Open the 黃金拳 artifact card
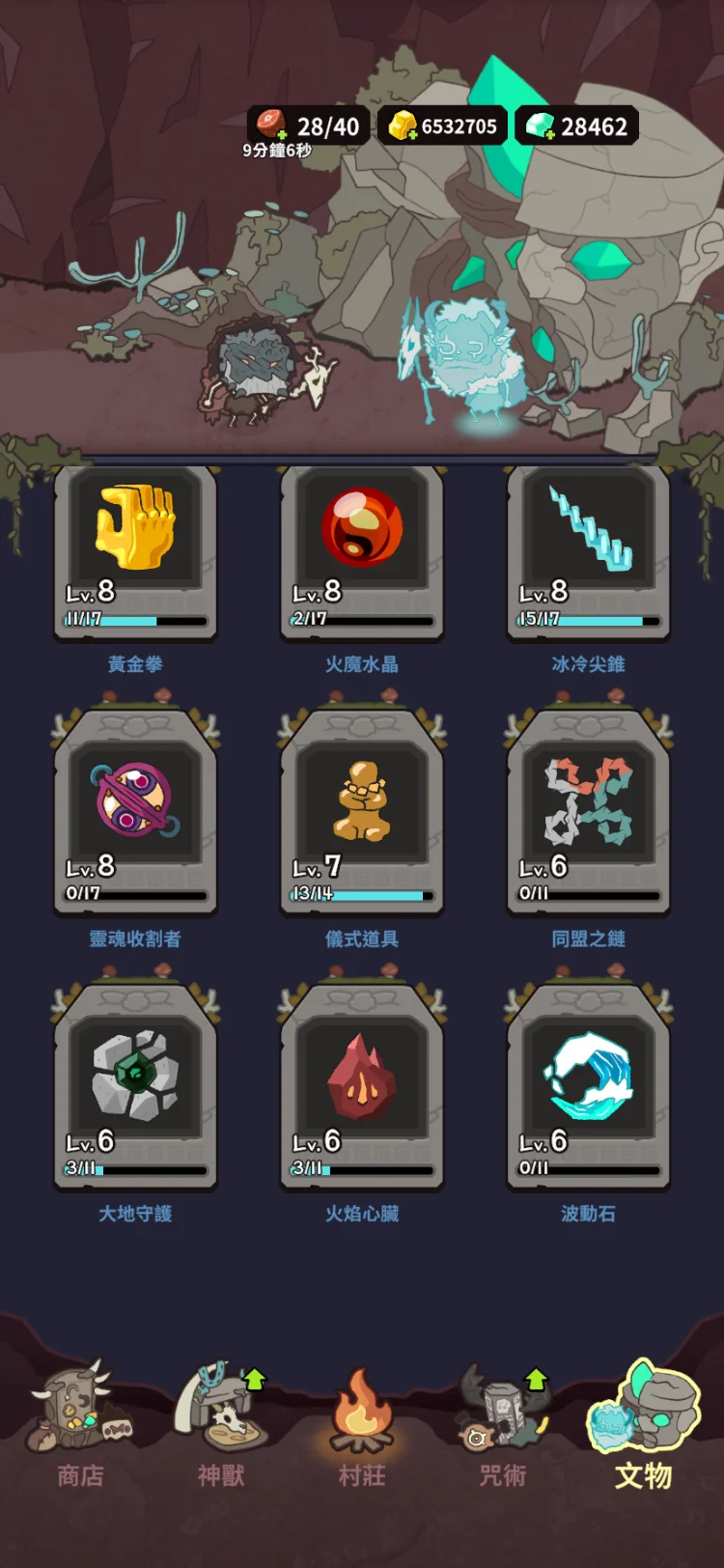Viewport: 724px width, 1568px height. (x=135, y=552)
